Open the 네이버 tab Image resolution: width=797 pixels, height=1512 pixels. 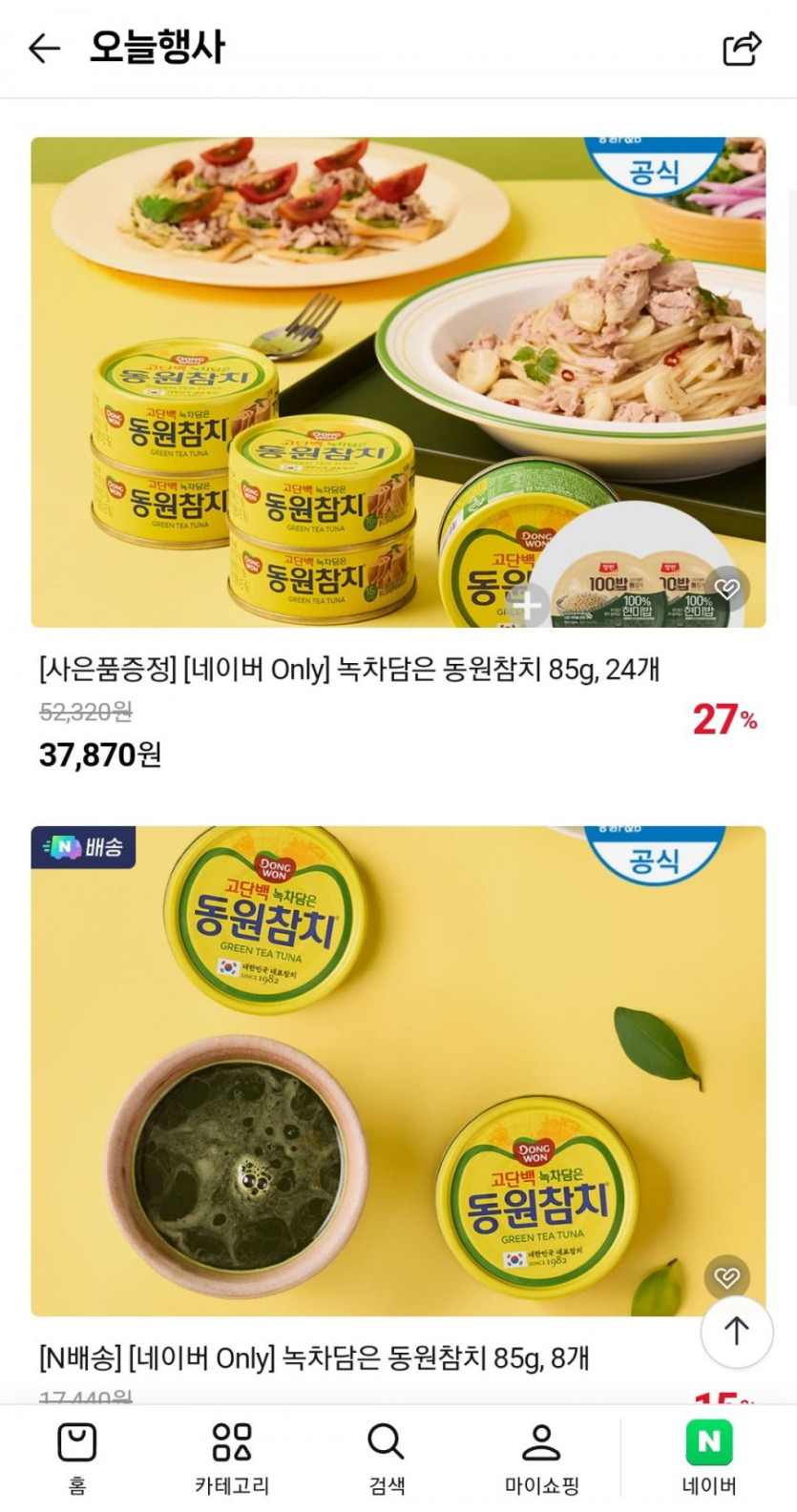708,1458
